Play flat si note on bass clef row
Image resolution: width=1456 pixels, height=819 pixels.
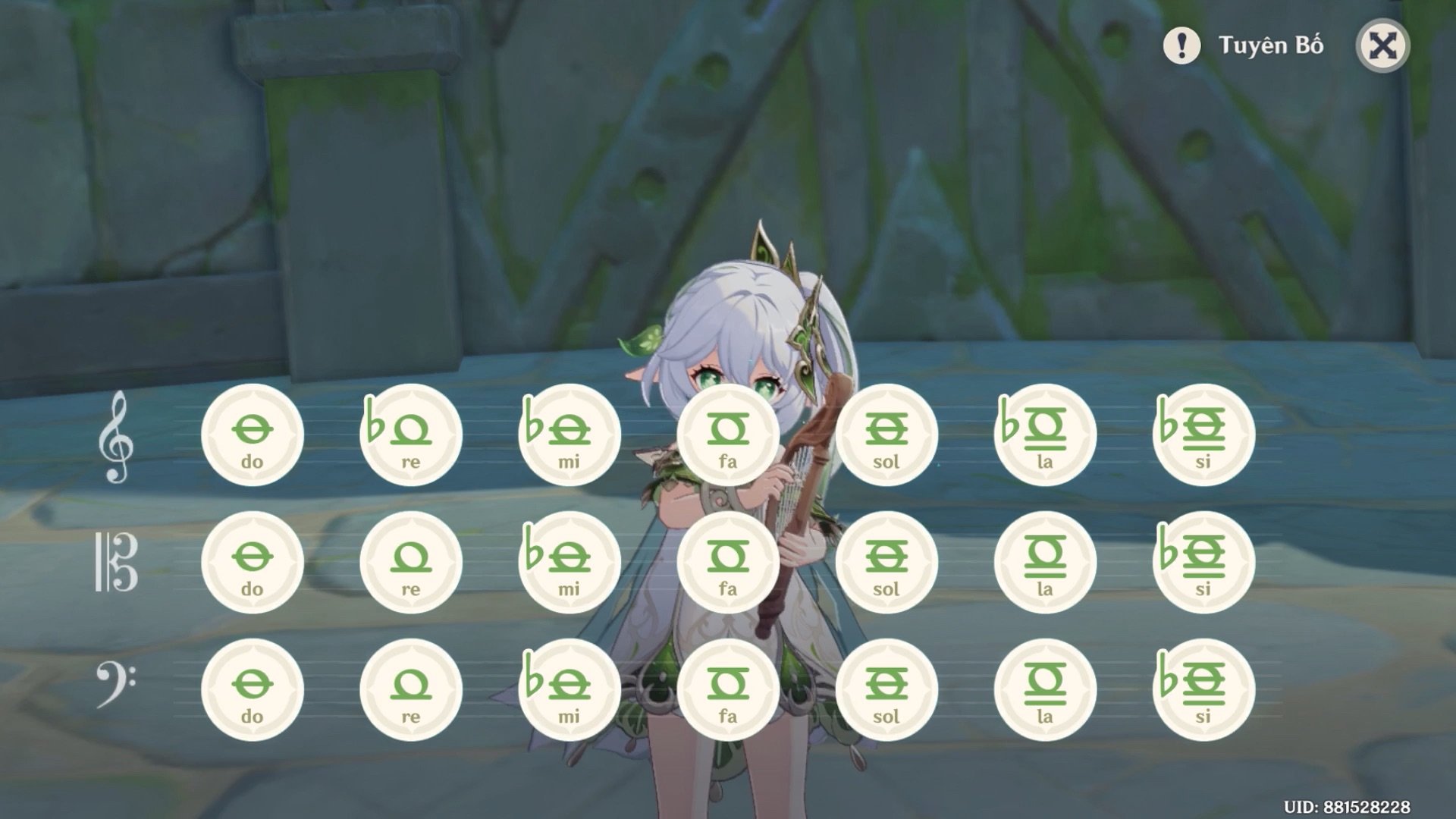(1203, 690)
